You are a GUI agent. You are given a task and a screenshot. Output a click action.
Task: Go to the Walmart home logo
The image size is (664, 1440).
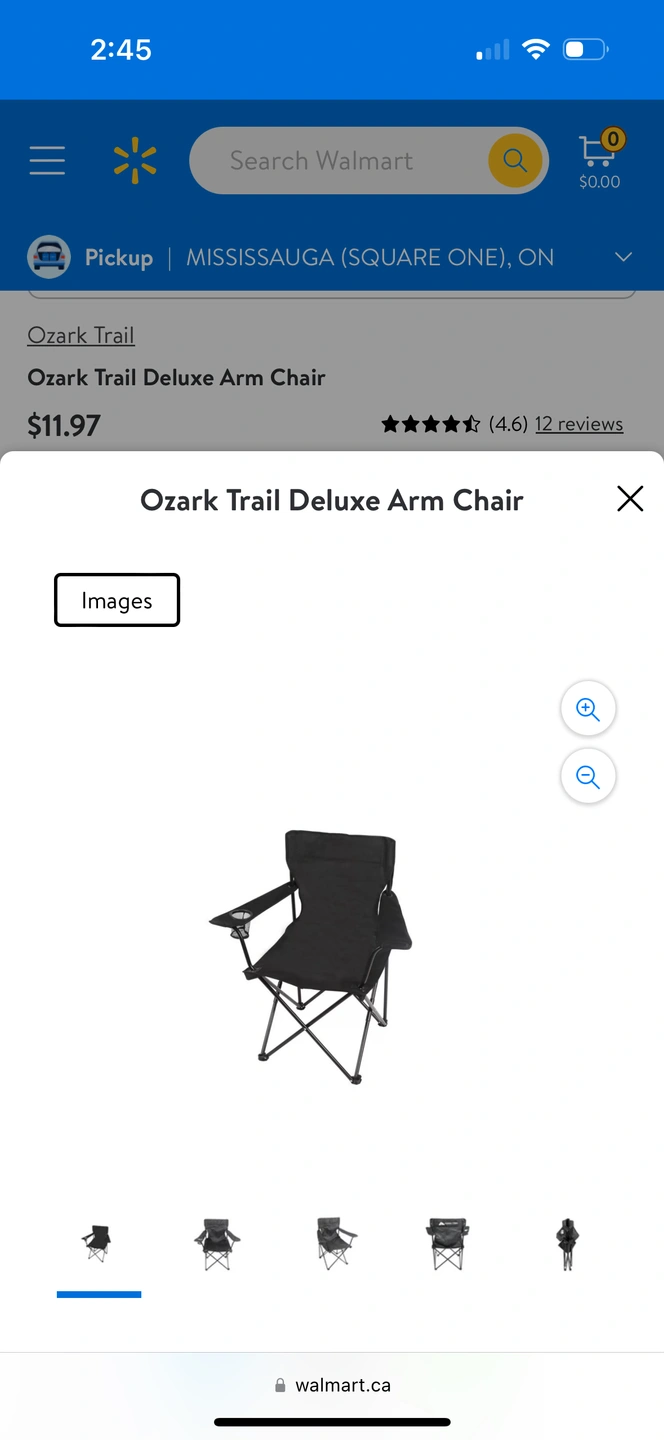tap(135, 161)
